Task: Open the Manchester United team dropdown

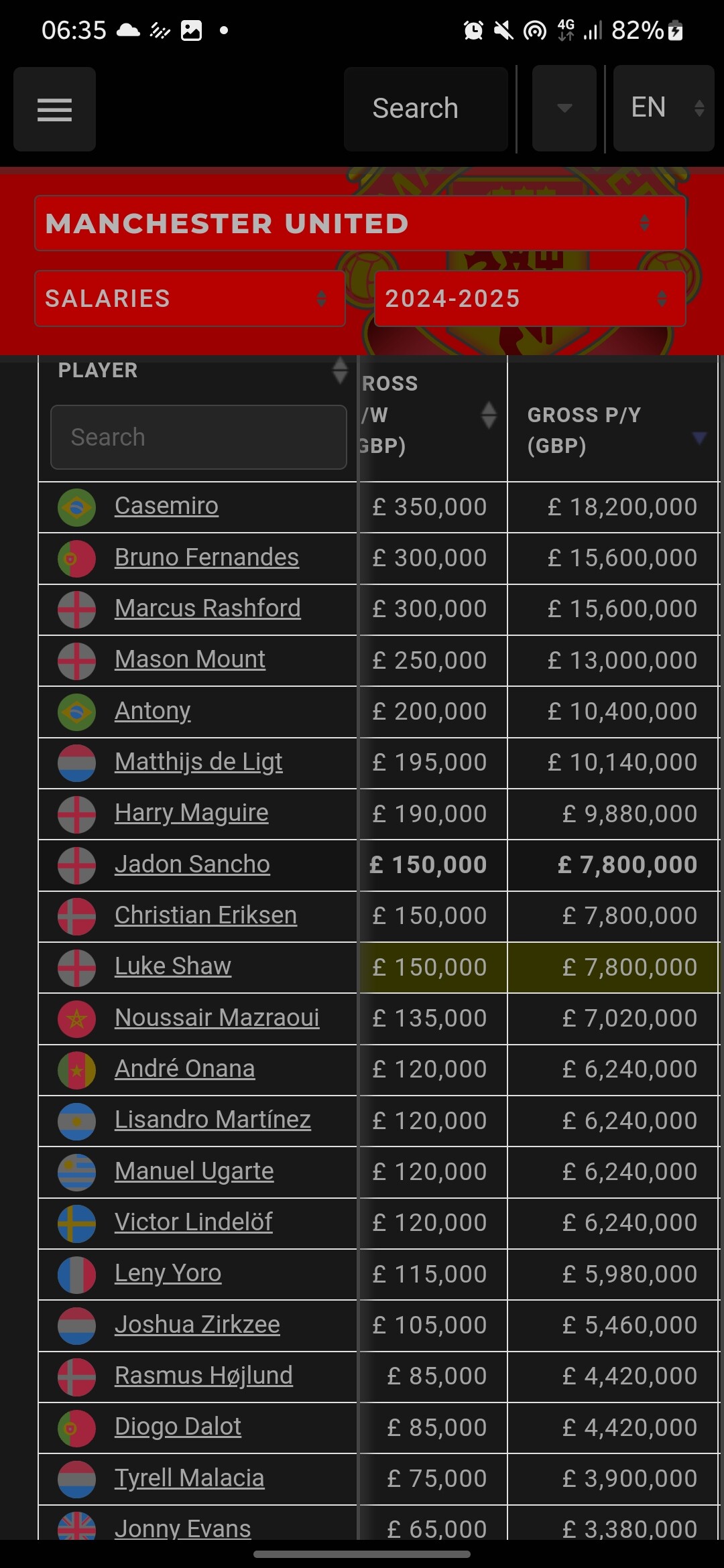Action: point(360,223)
